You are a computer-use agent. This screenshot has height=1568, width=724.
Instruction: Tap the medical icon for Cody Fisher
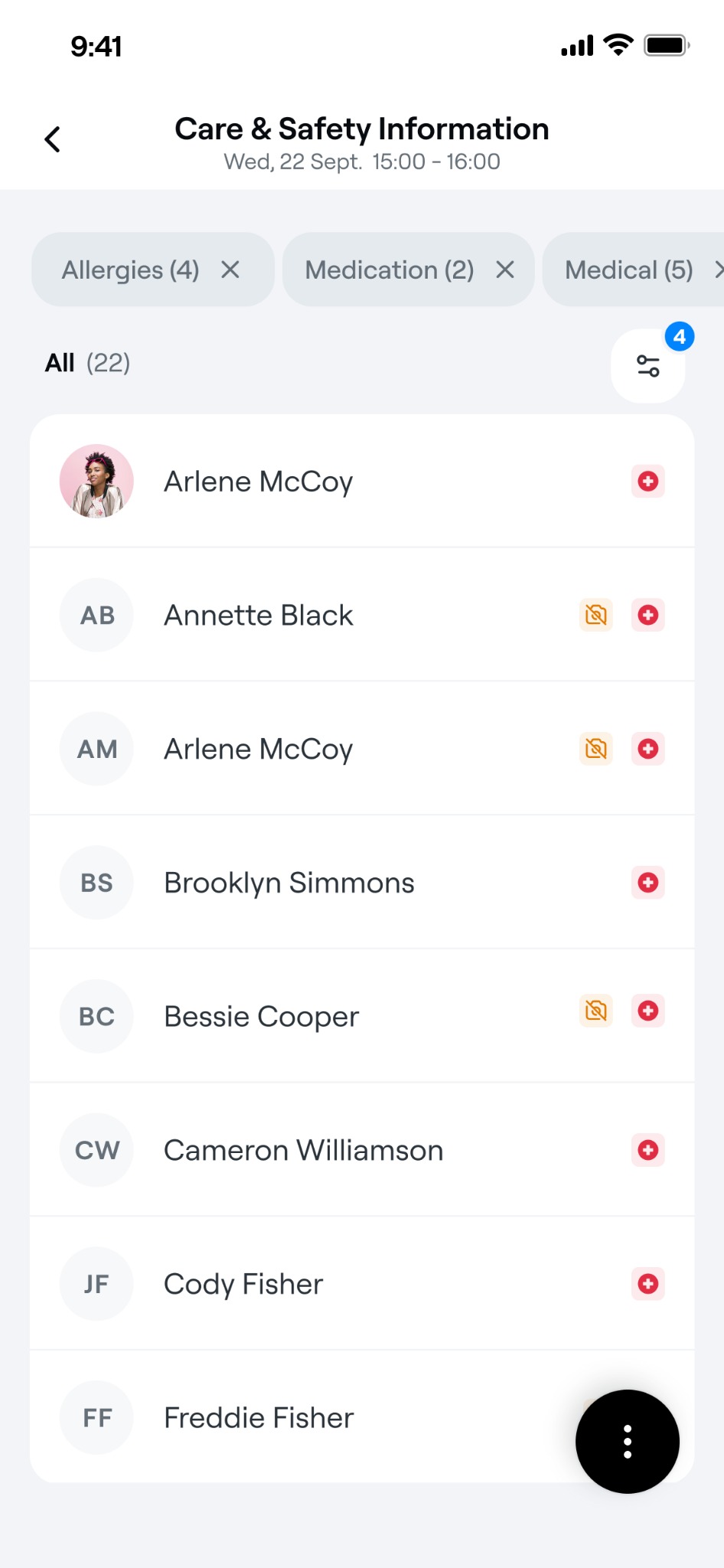pos(648,1284)
